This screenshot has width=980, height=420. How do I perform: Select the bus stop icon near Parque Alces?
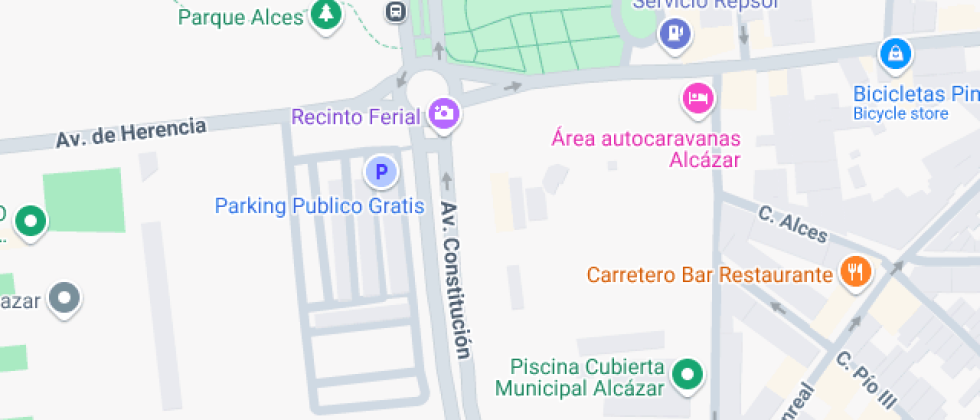coord(396,11)
